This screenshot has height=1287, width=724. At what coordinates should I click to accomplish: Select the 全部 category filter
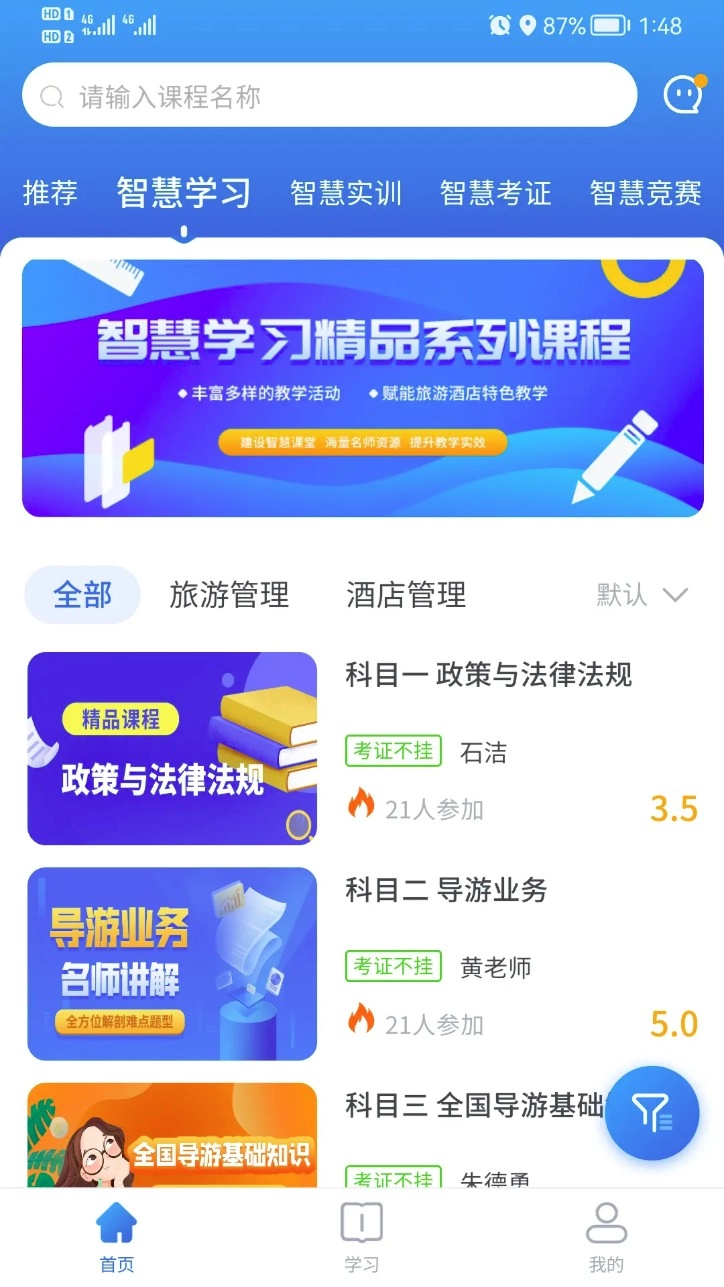click(x=81, y=594)
